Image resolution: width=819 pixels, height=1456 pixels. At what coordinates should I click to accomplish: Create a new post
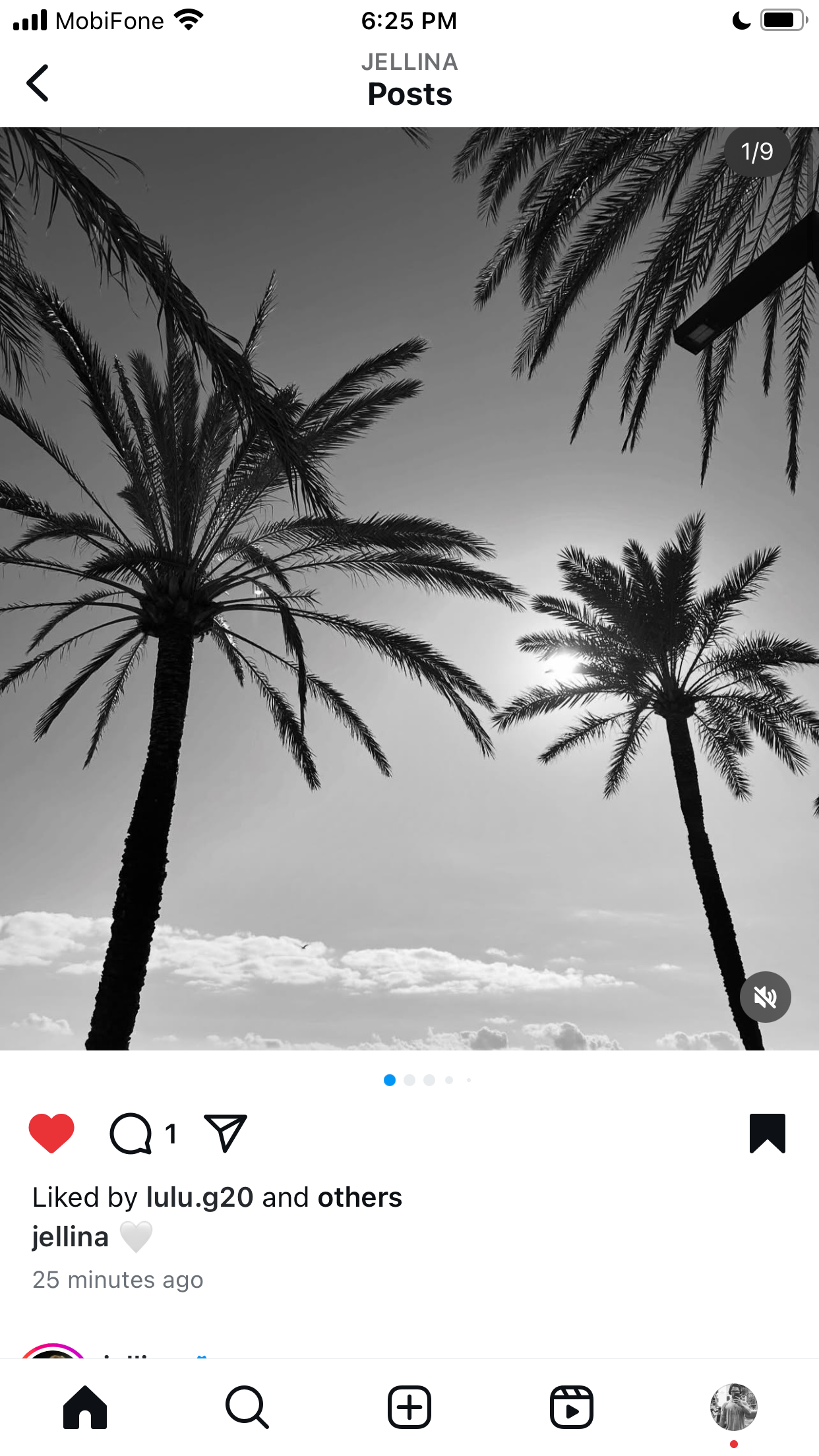[x=409, y=1407]
